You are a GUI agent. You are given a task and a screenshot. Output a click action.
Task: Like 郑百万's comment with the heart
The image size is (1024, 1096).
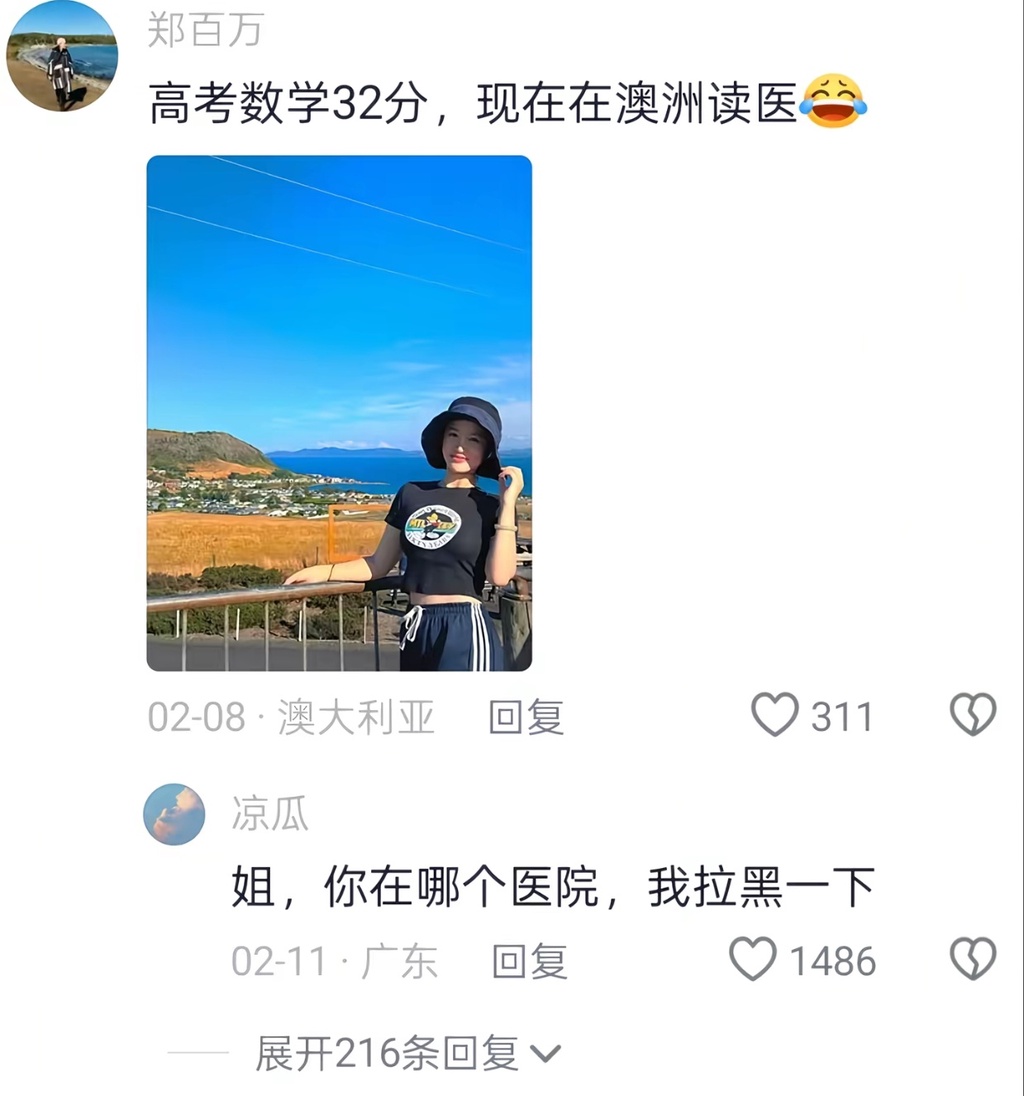pyautogui.click(x=775, y=715)
